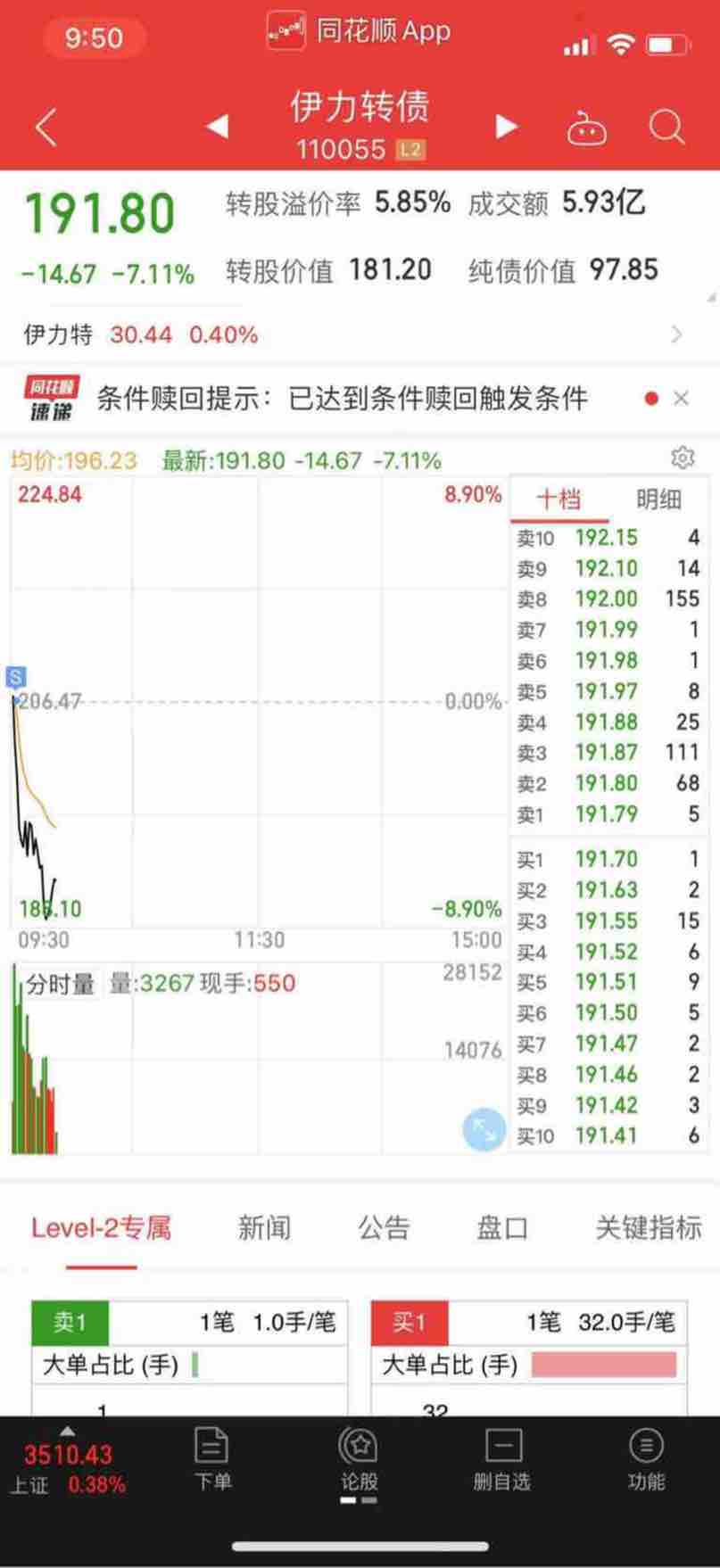The height and width of the screenshot is (1568, 720).
Task: Open the 新闻 tab
Action: coord(264,1227)
